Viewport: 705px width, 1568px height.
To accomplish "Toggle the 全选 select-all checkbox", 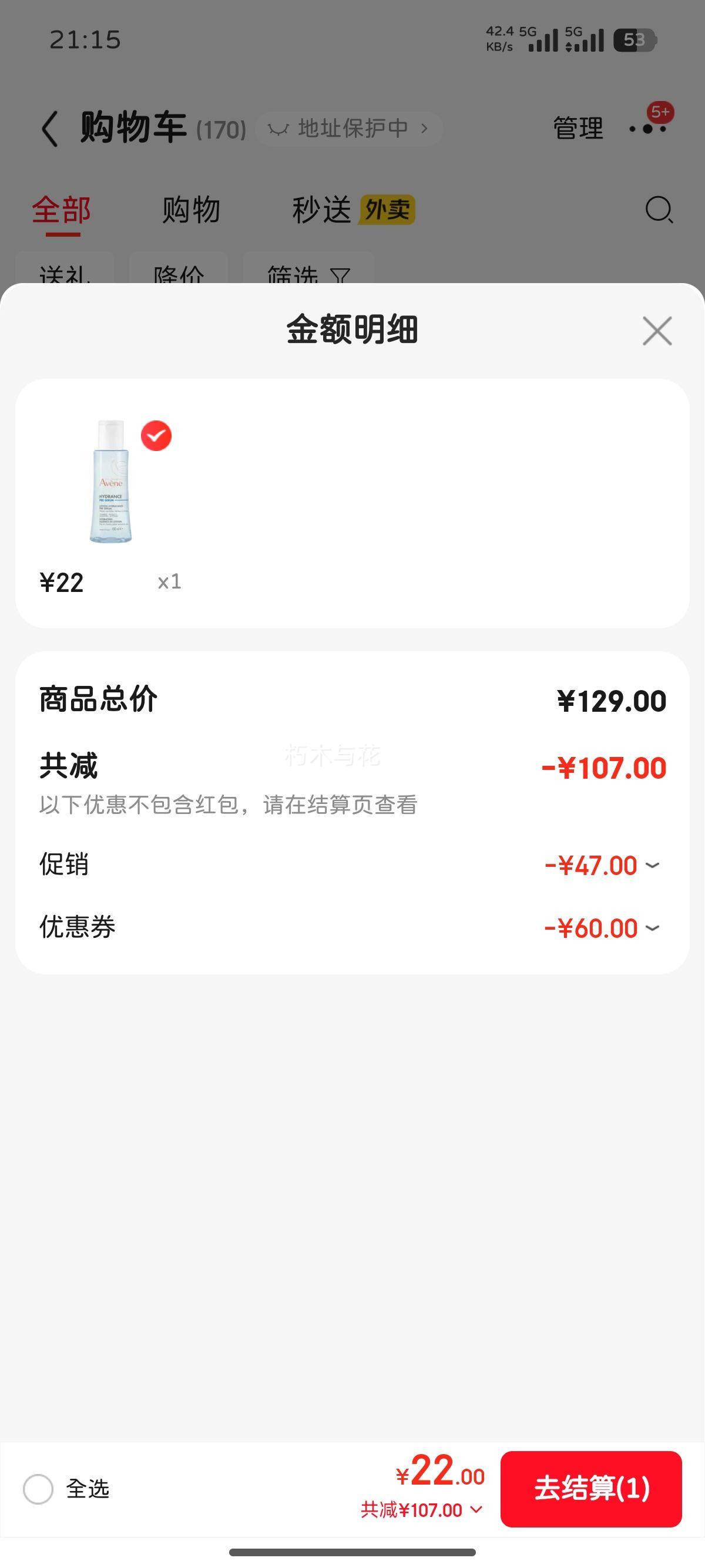I will coord(38,1489).
